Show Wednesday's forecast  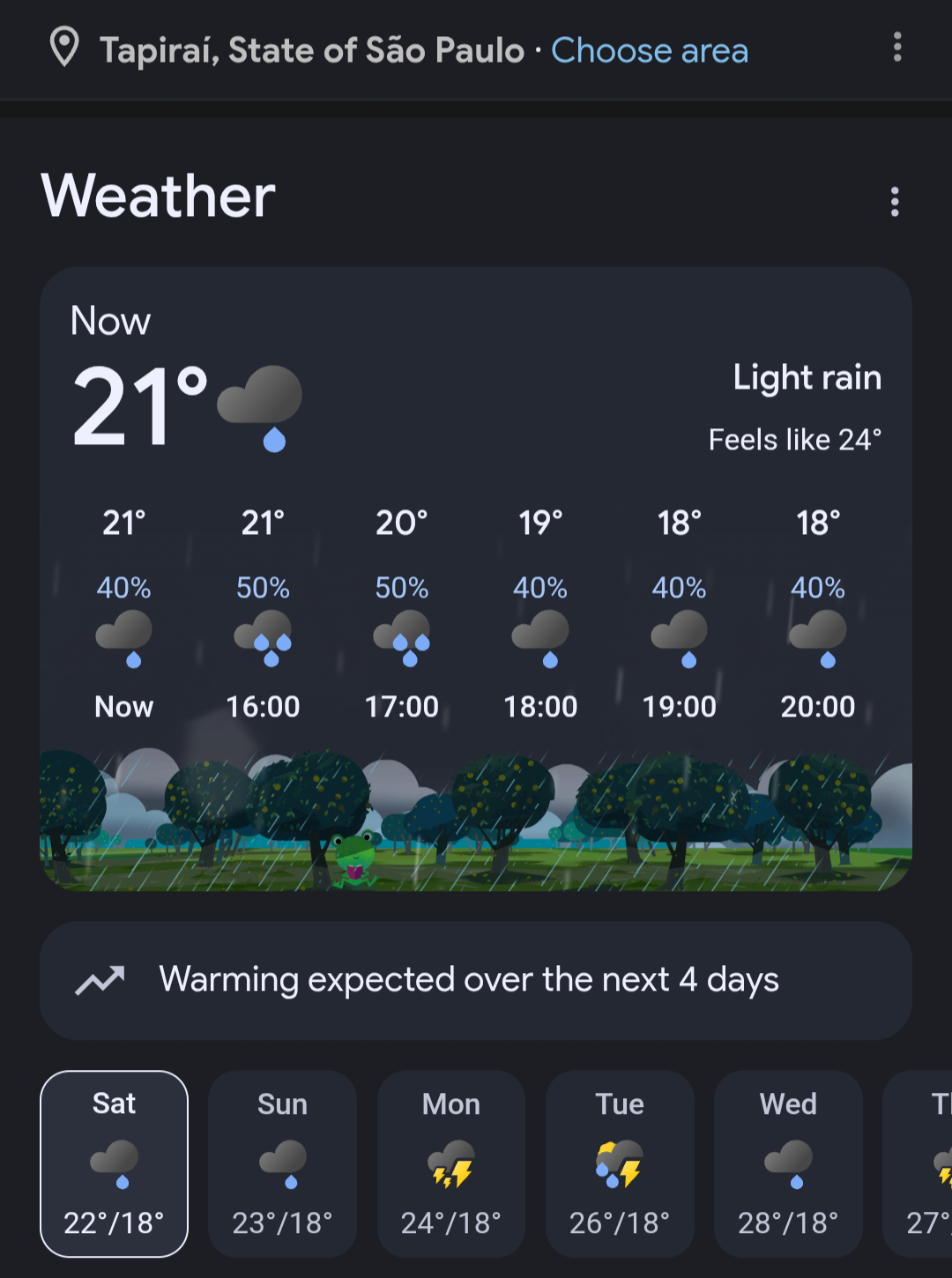[x=788, y=1163]
